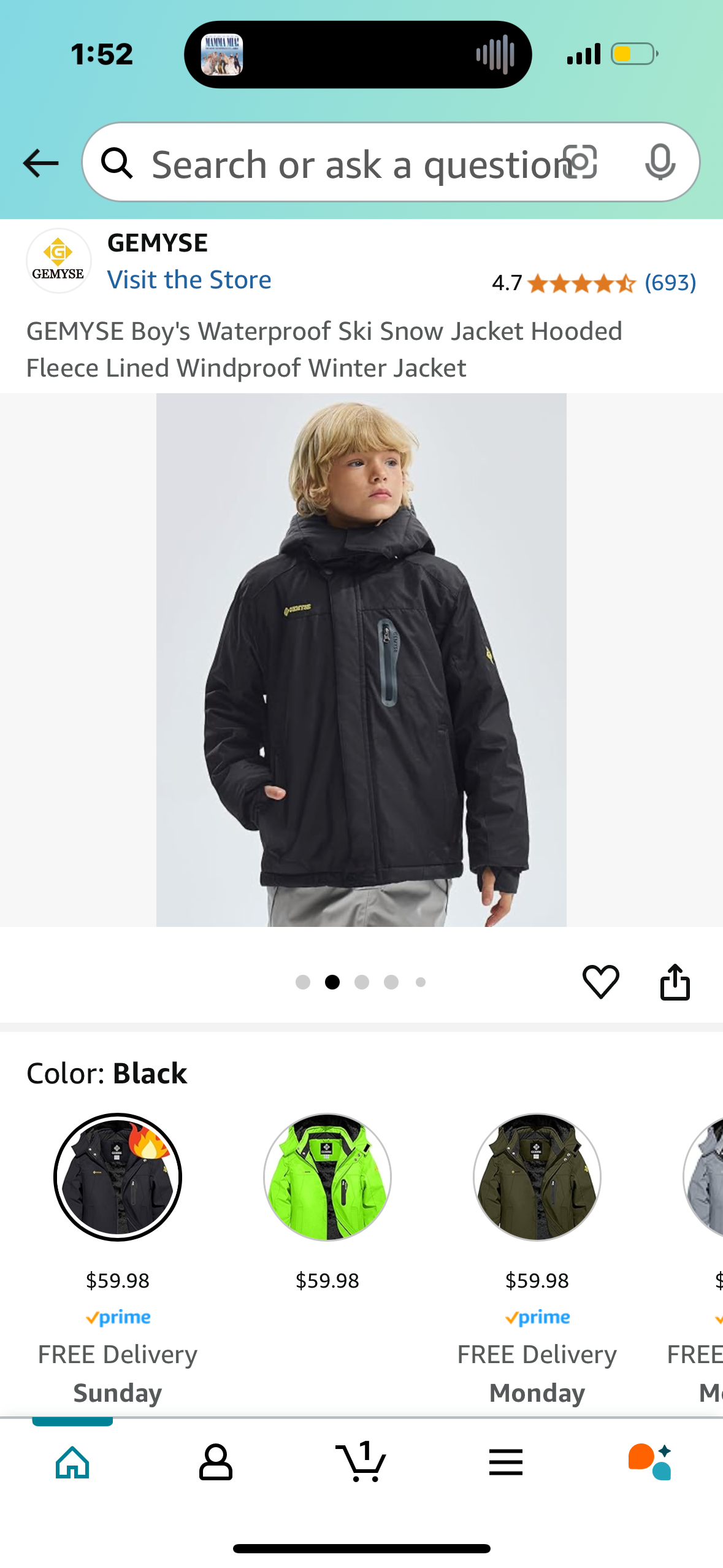Open the Visit the Store link
Image resolution: width=723 pixels, height=1568 pixels.
(x=189, y=280)
